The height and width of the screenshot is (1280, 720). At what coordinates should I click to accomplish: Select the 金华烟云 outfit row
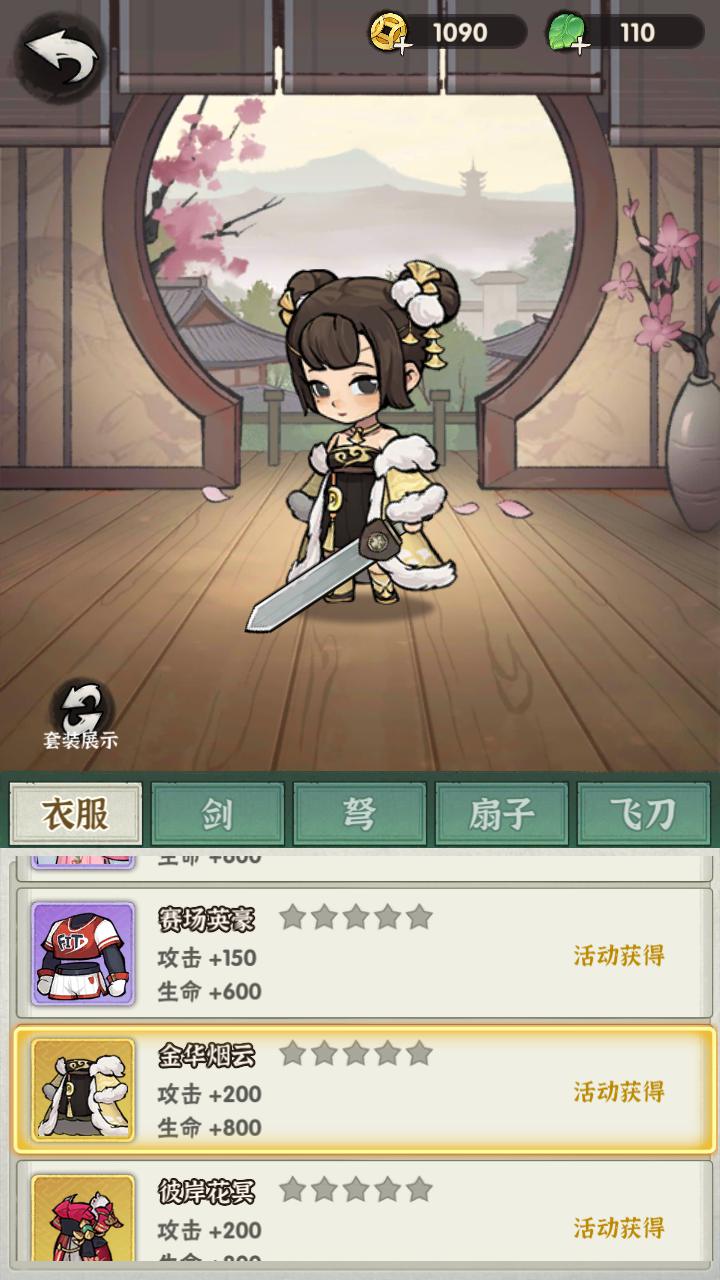coord(363,1090)
